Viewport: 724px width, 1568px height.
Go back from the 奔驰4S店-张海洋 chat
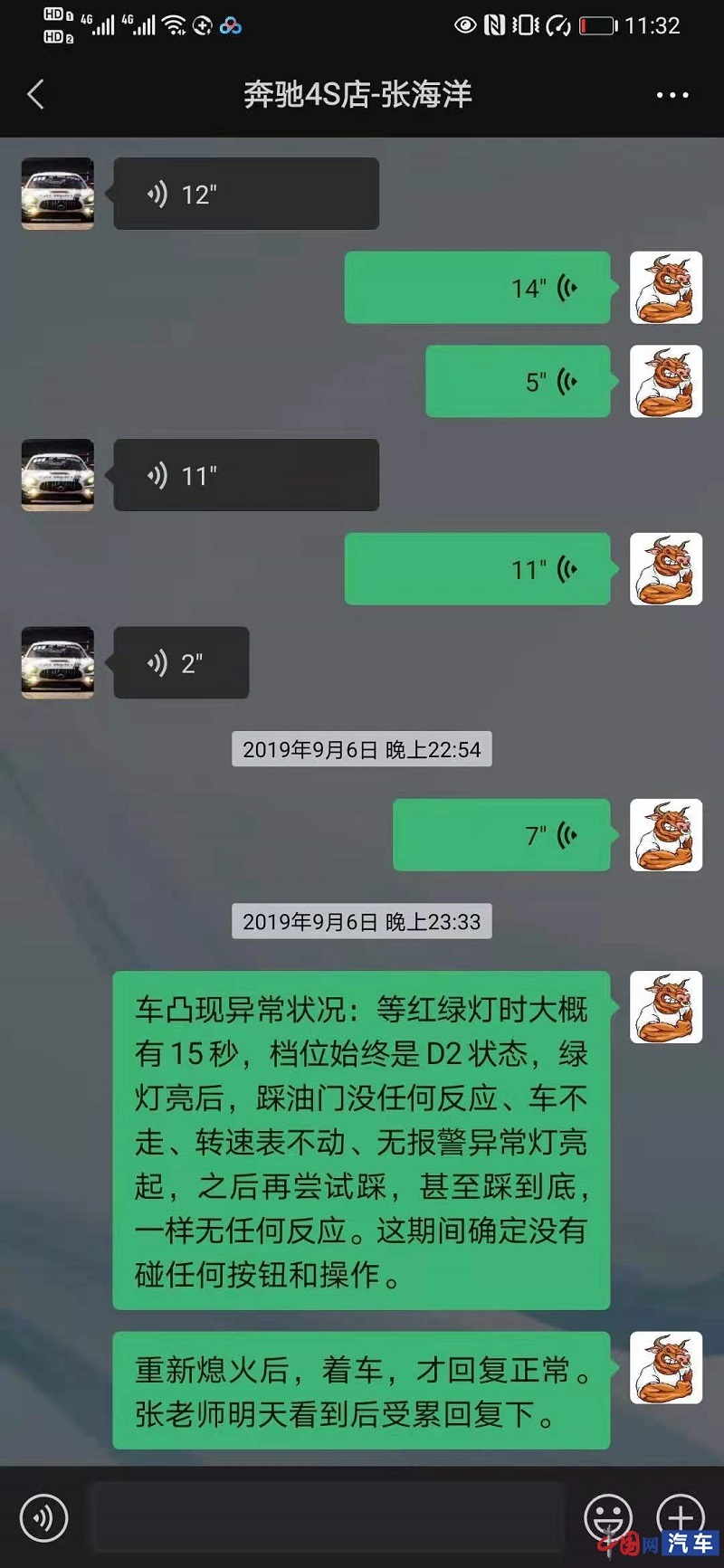click(x=36, y=94)
